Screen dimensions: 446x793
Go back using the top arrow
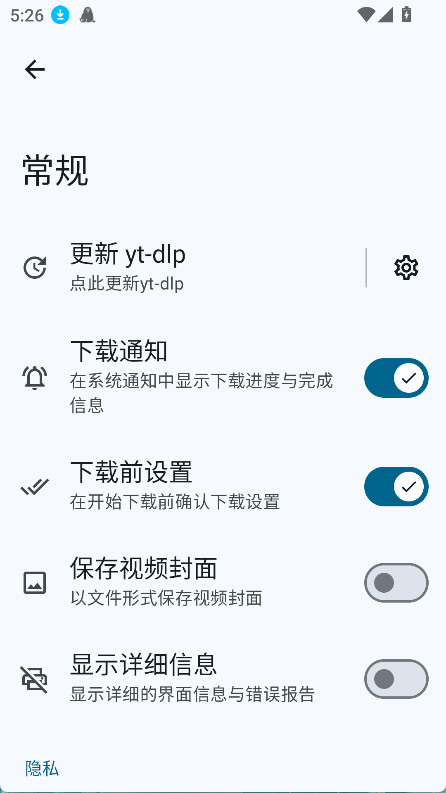[x=35, y=69]
